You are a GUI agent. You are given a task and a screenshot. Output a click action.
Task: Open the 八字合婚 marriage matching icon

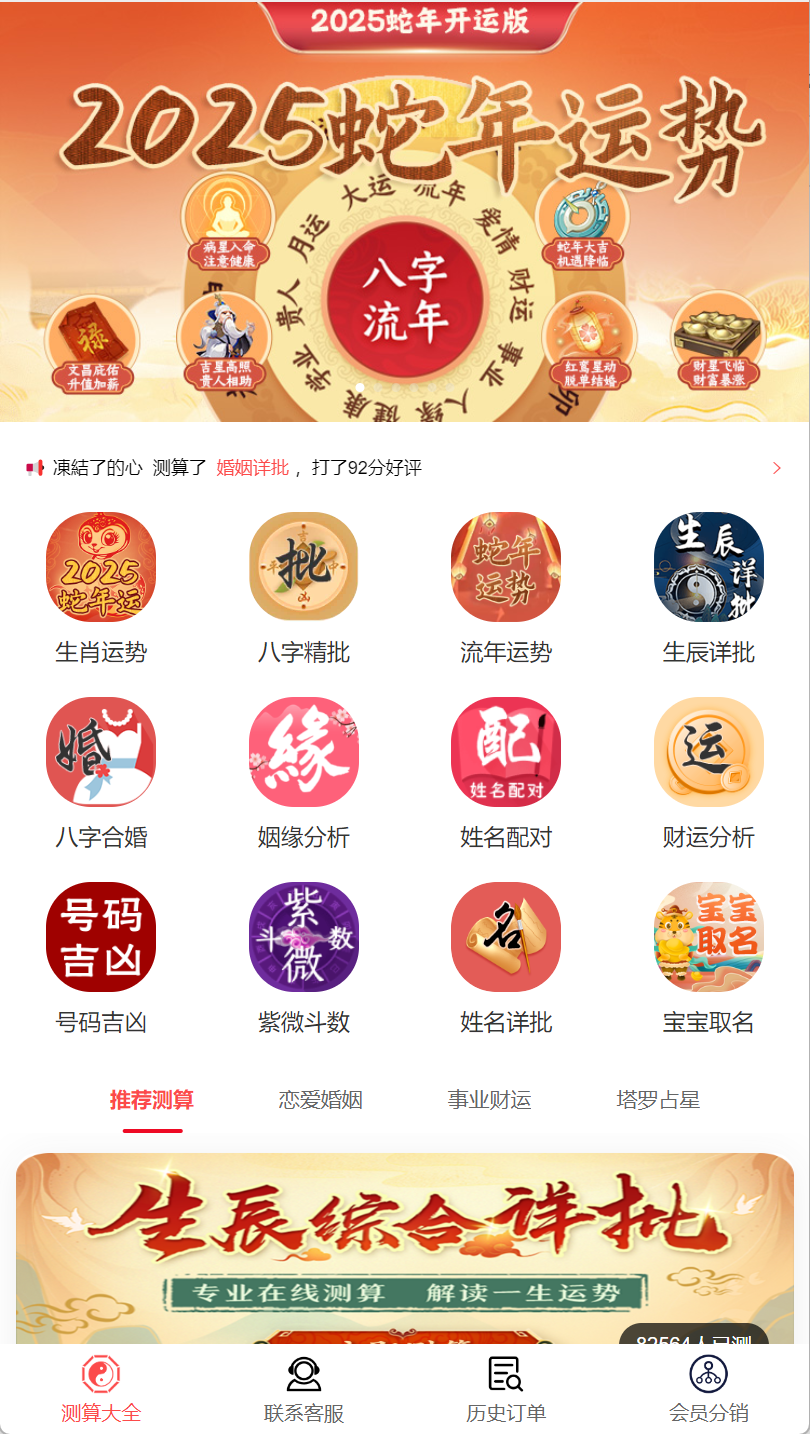tap(100, 752)
